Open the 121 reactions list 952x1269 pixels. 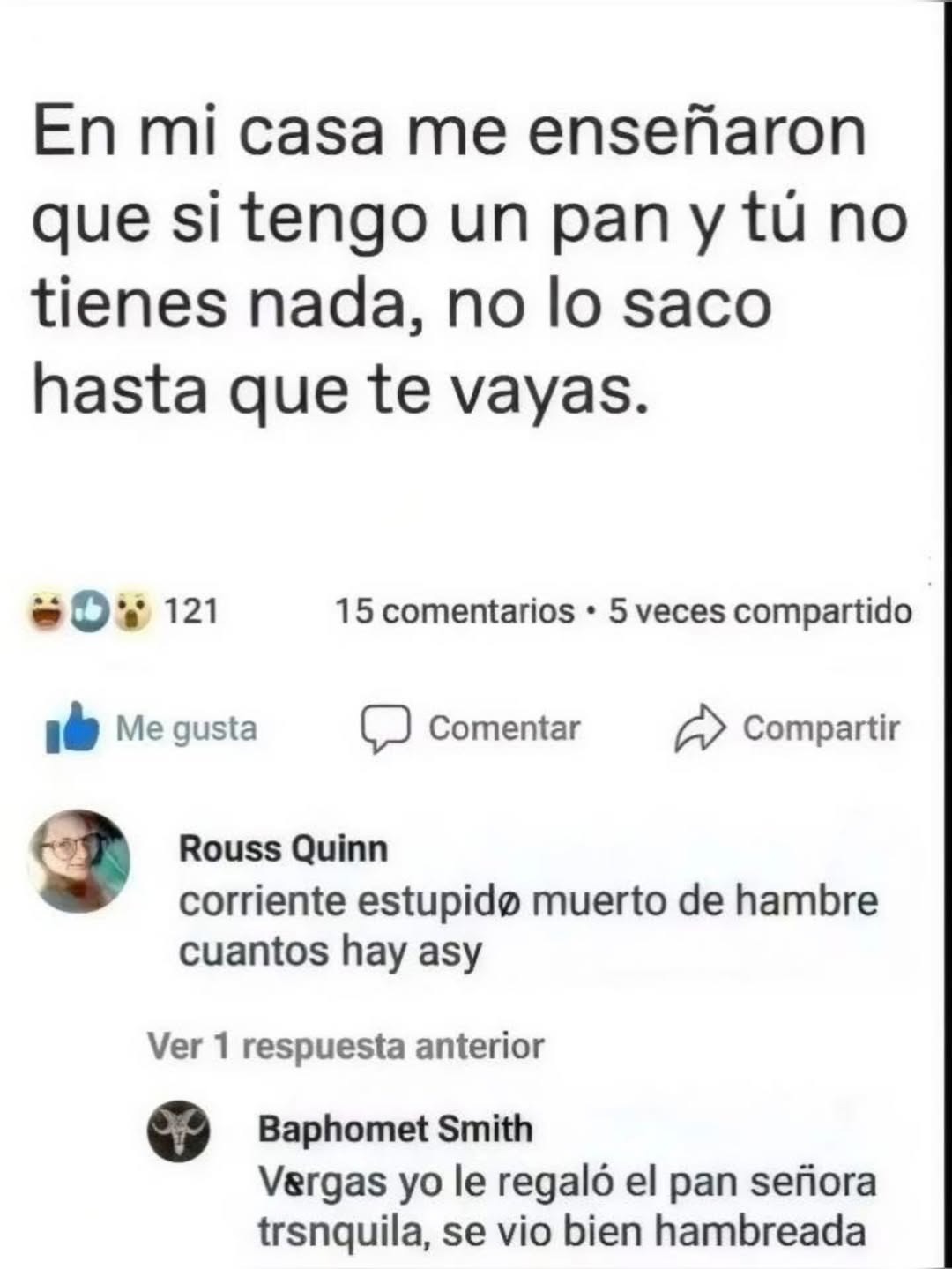pos(123,610)
